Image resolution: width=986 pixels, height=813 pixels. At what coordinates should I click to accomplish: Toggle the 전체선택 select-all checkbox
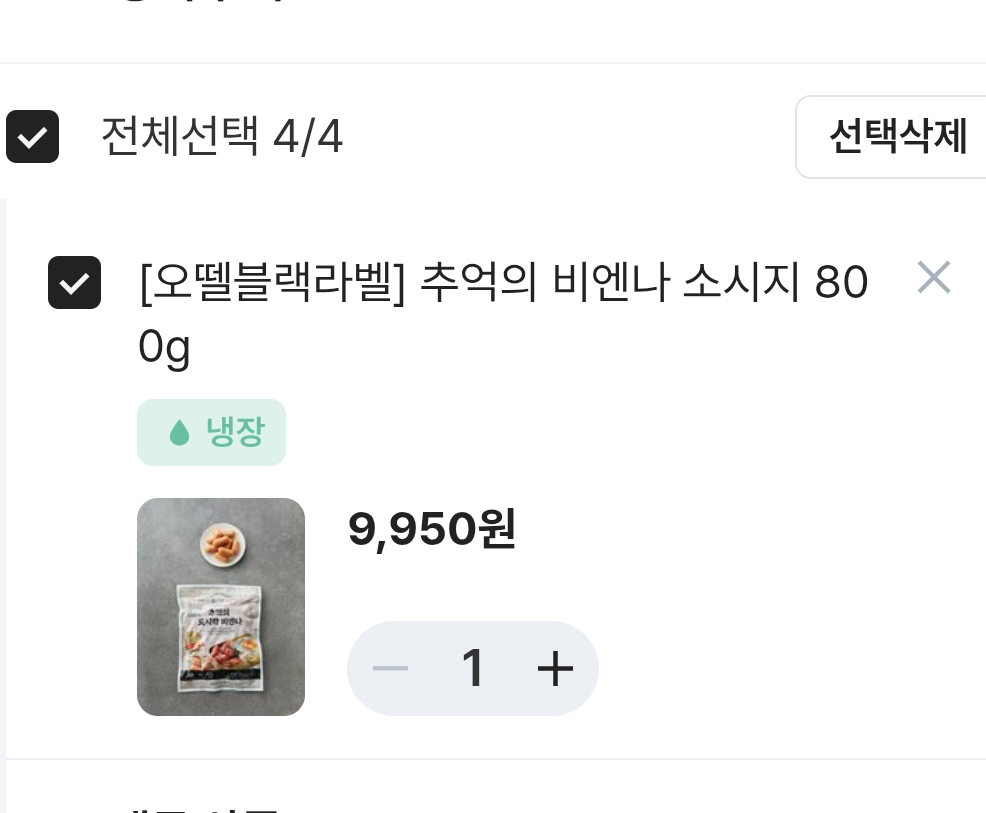(33, 137)
